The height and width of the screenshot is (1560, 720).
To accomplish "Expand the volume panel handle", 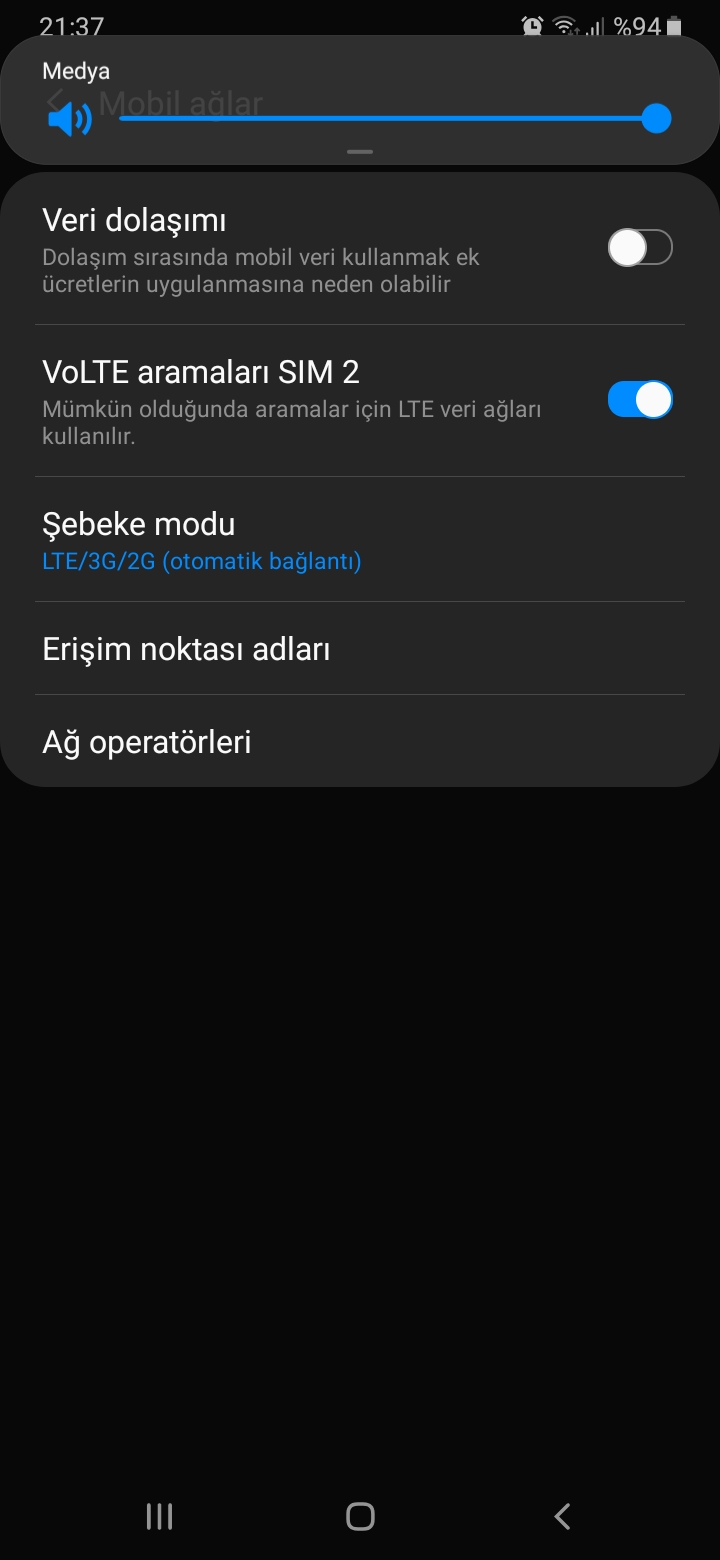I will pyautogui.click(x=360, y=152).
